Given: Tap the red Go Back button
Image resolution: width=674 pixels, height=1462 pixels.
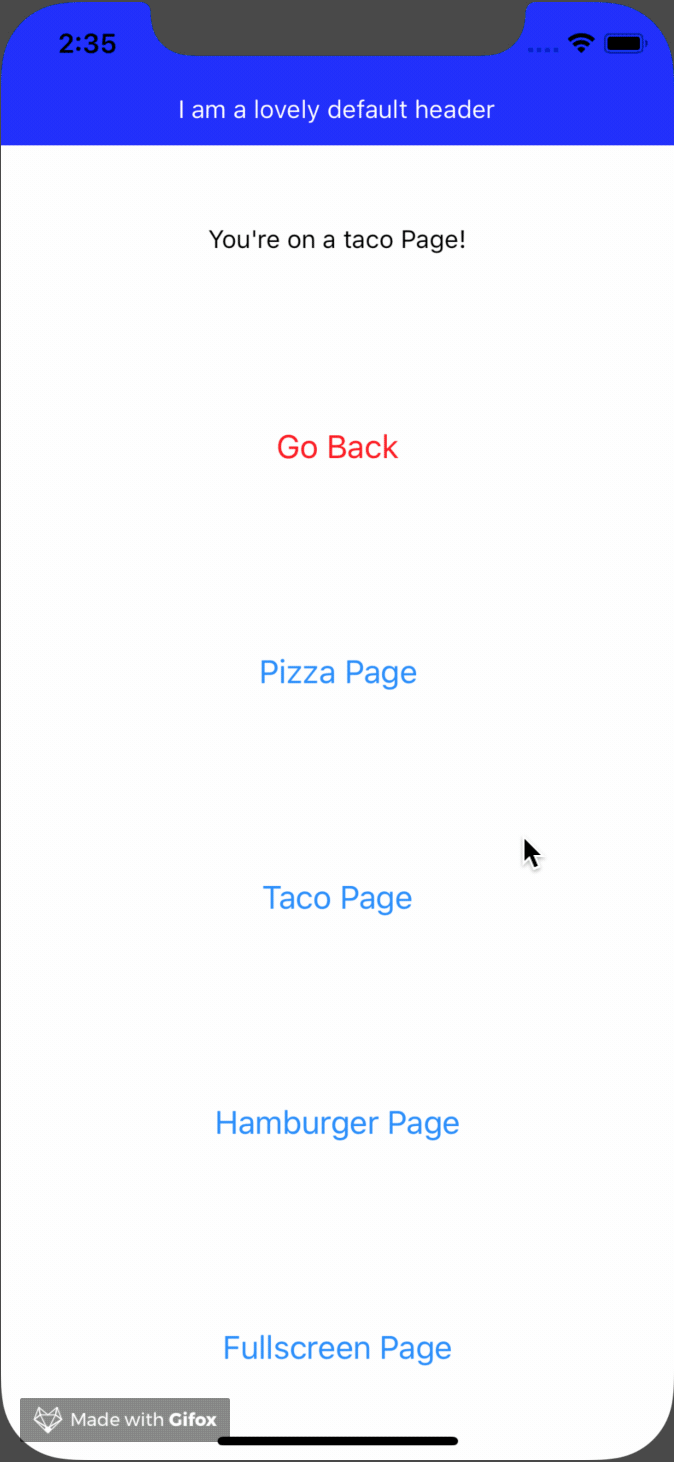Looking at the screenshot, I should tap(337, 447).
